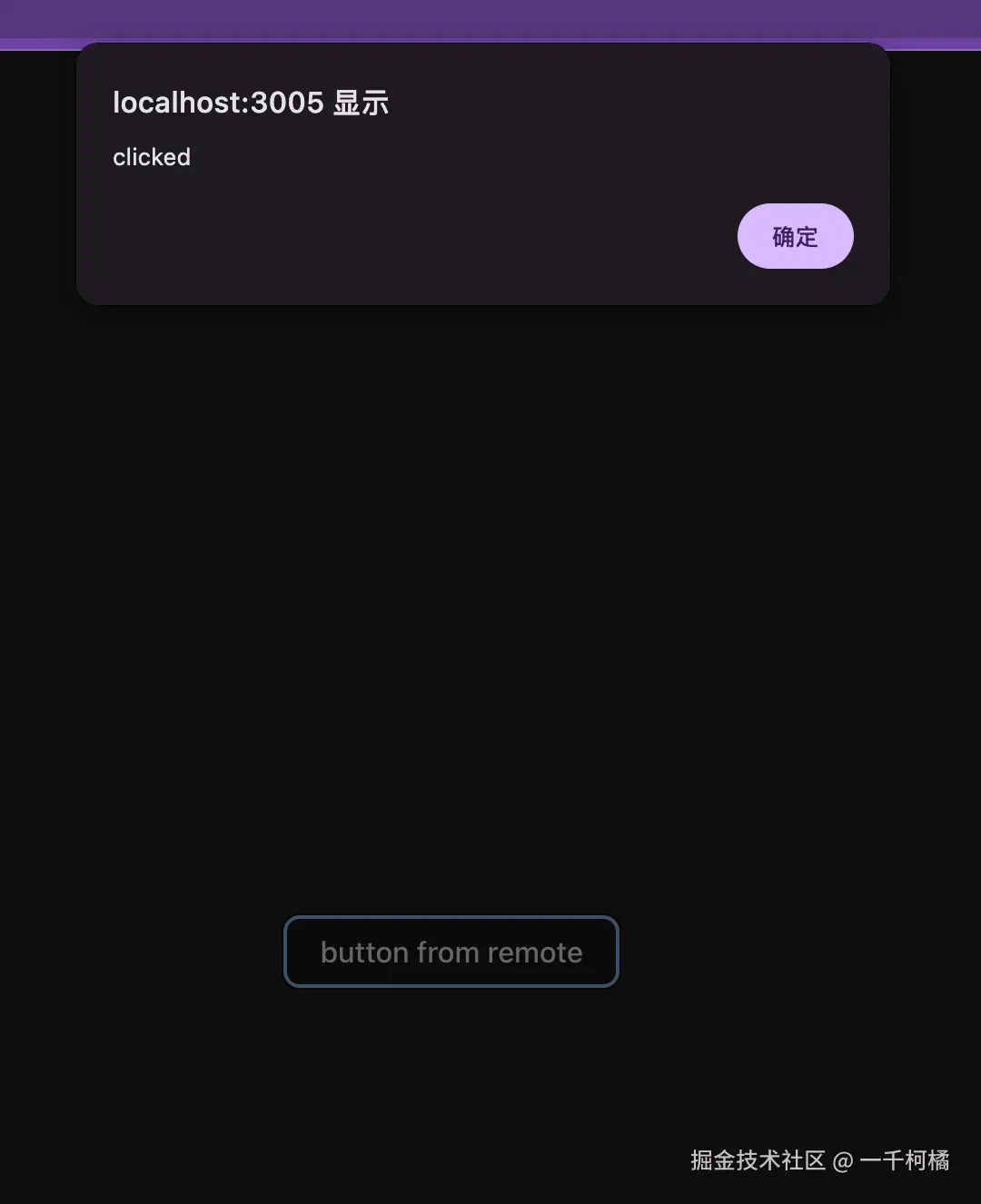Tap the "button from remote" button
The image size is (981, 1204).
click(x=451, y=952)
